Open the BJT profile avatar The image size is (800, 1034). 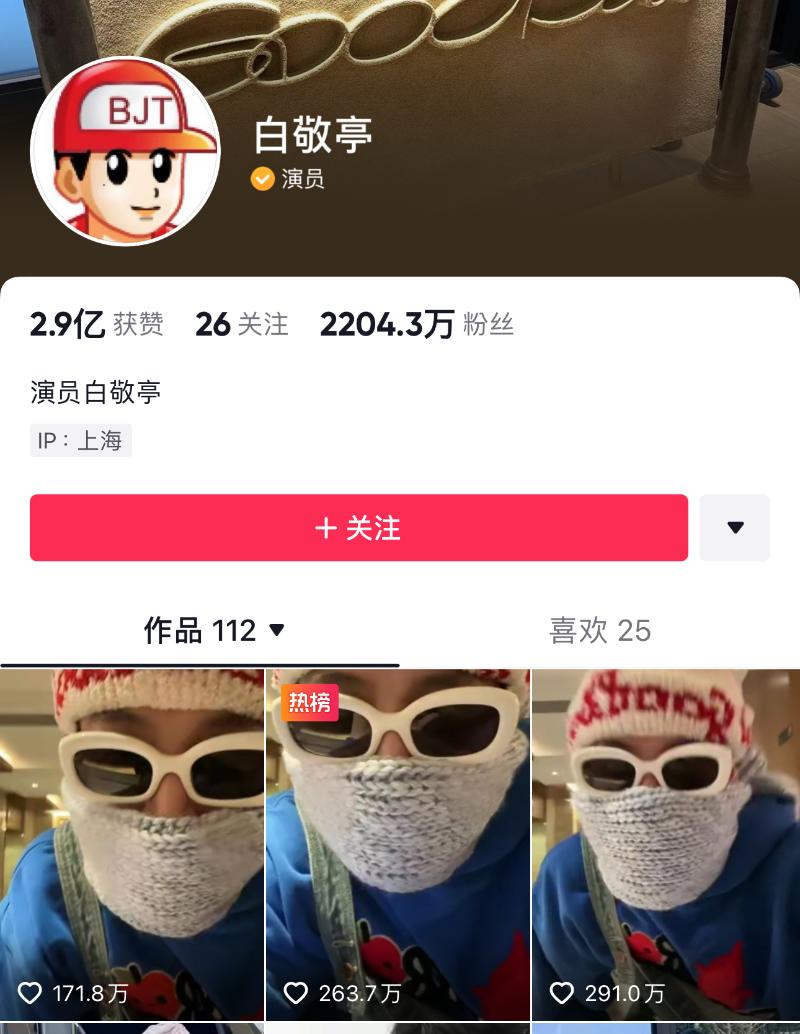click(126, 151)
